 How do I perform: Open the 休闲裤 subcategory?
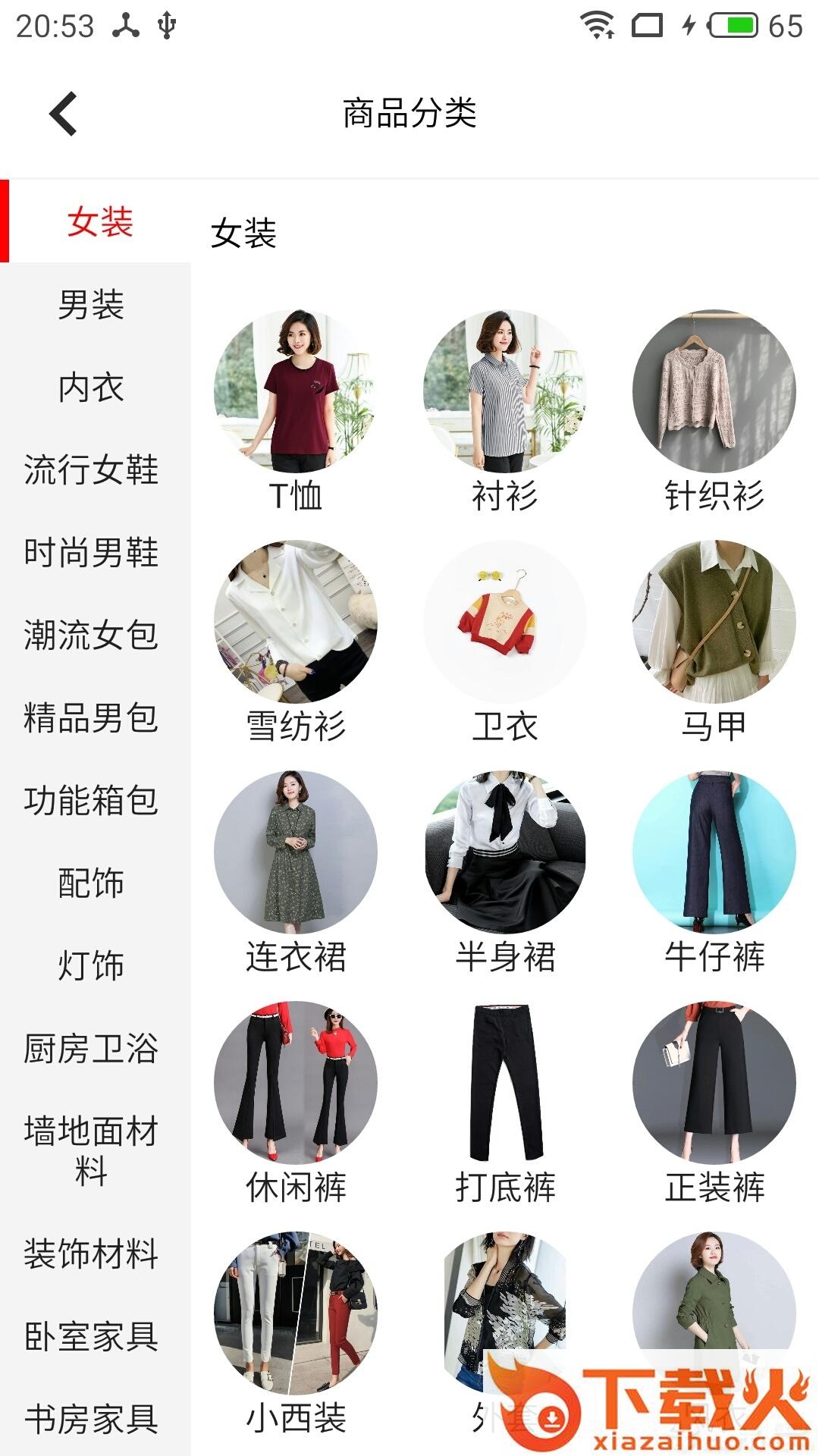coord(296,1081)
